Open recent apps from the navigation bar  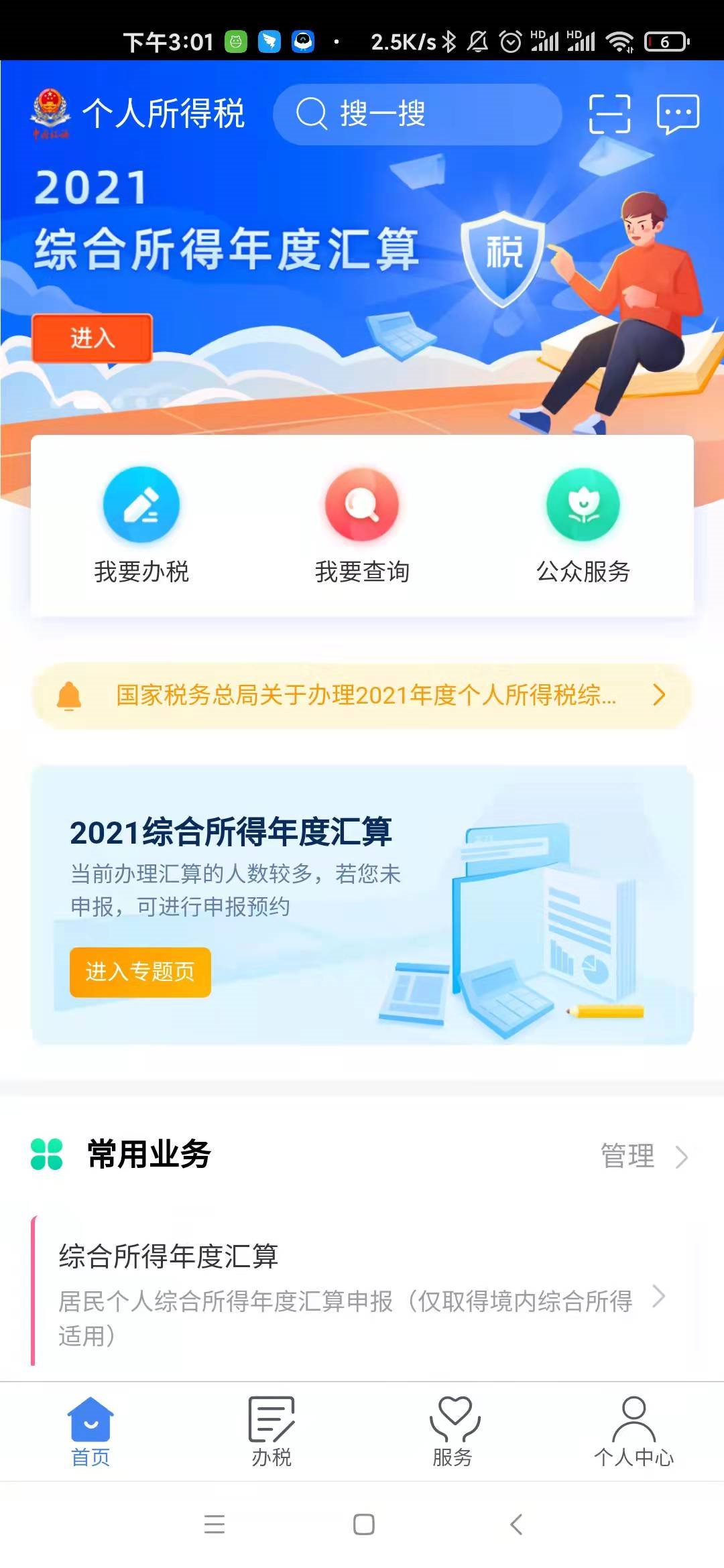(215, 1524)
